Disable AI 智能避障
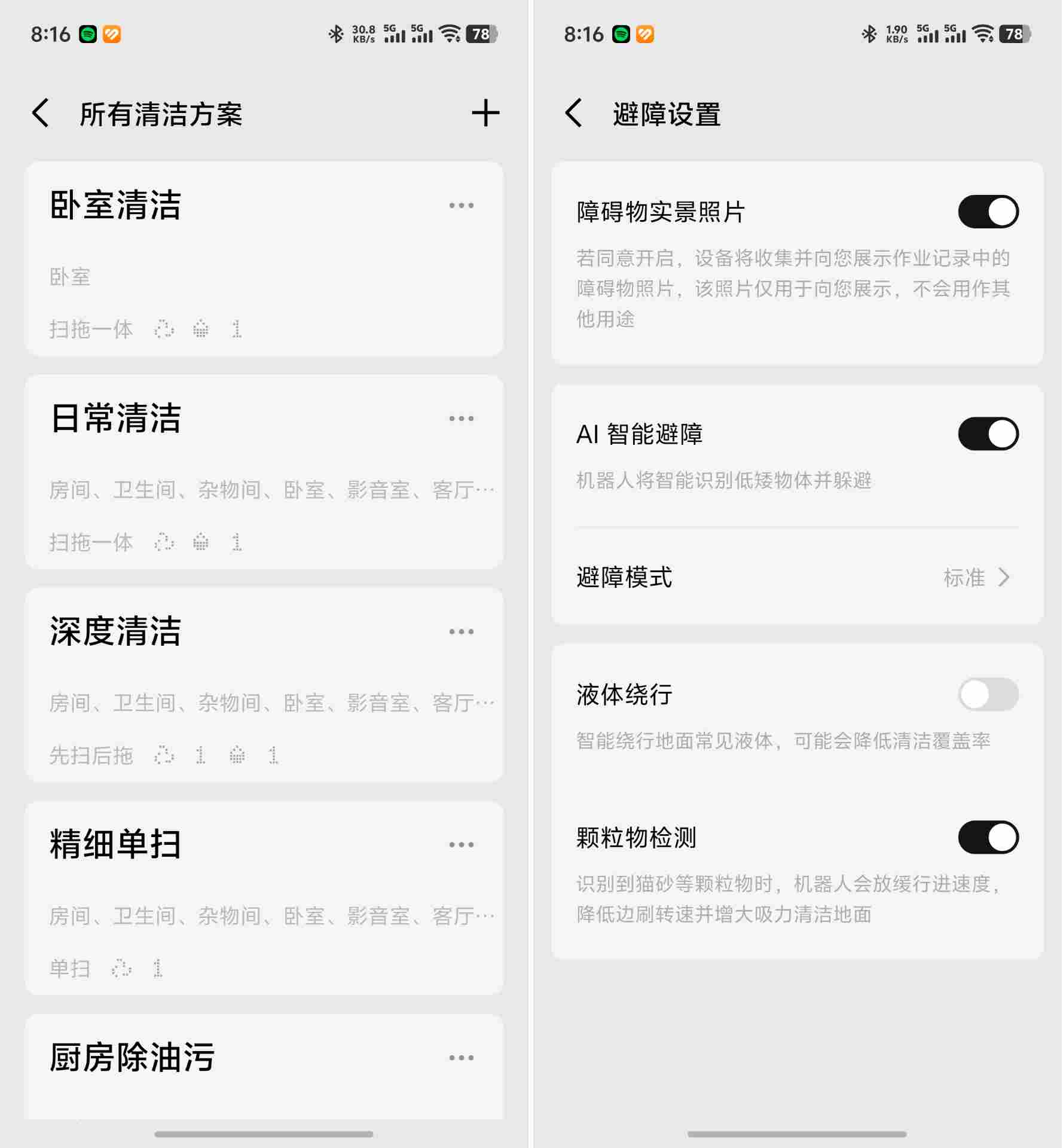 pyautogui.click(x=988, y=434)
